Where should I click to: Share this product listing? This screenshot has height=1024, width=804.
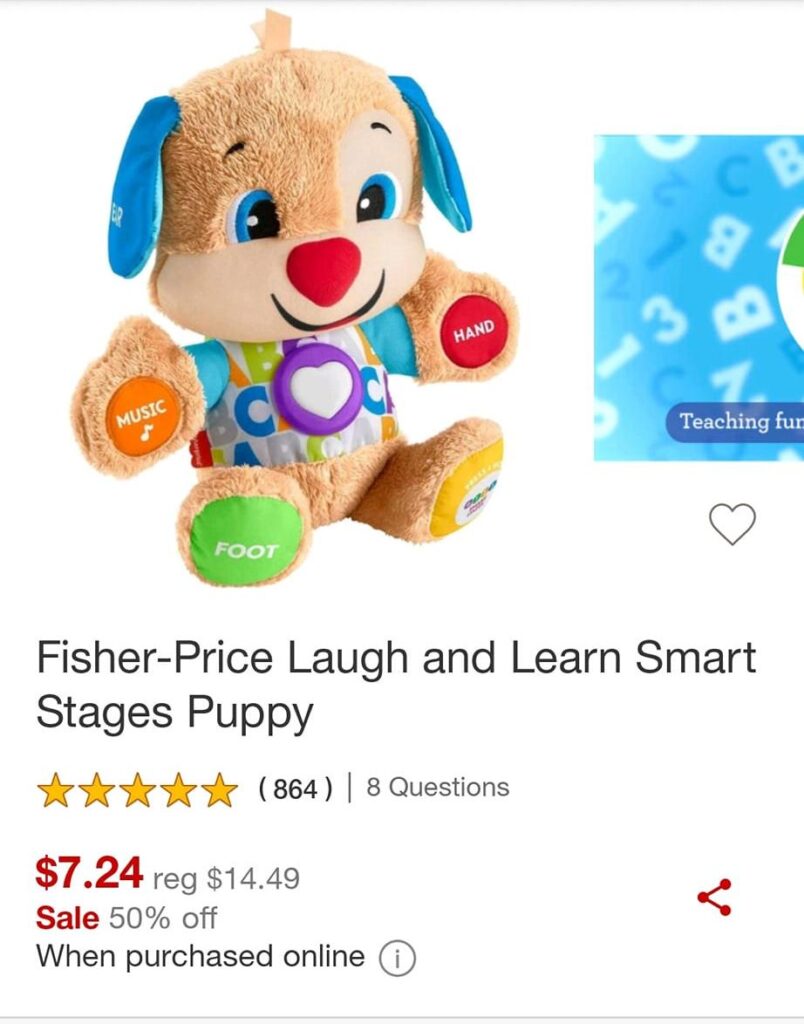click(x=714, y=897)
